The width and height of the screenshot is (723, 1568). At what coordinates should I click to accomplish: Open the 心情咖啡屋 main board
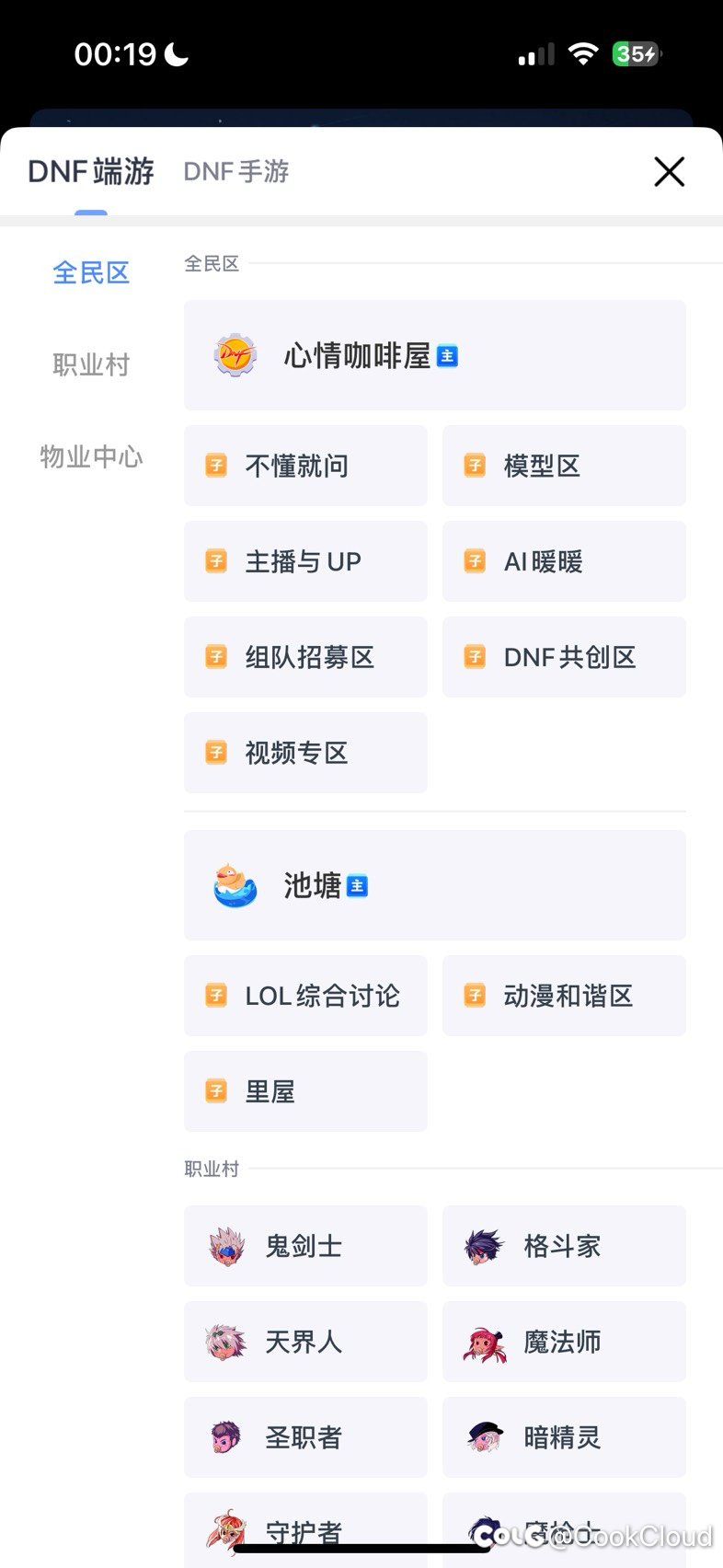(x=434, y=355)
